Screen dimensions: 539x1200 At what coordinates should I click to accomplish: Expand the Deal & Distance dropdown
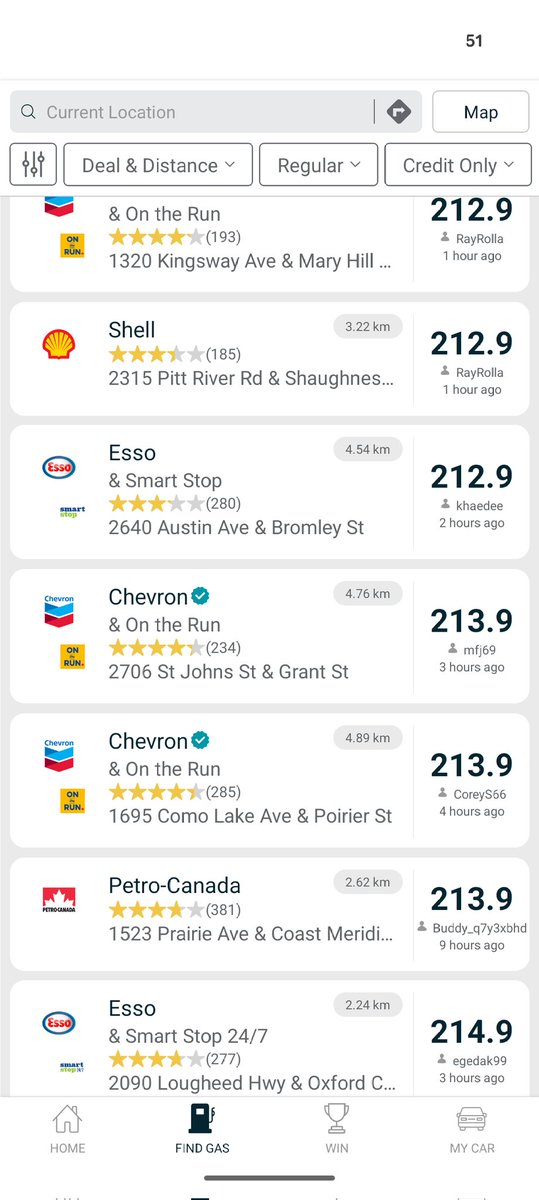(157, 165)
